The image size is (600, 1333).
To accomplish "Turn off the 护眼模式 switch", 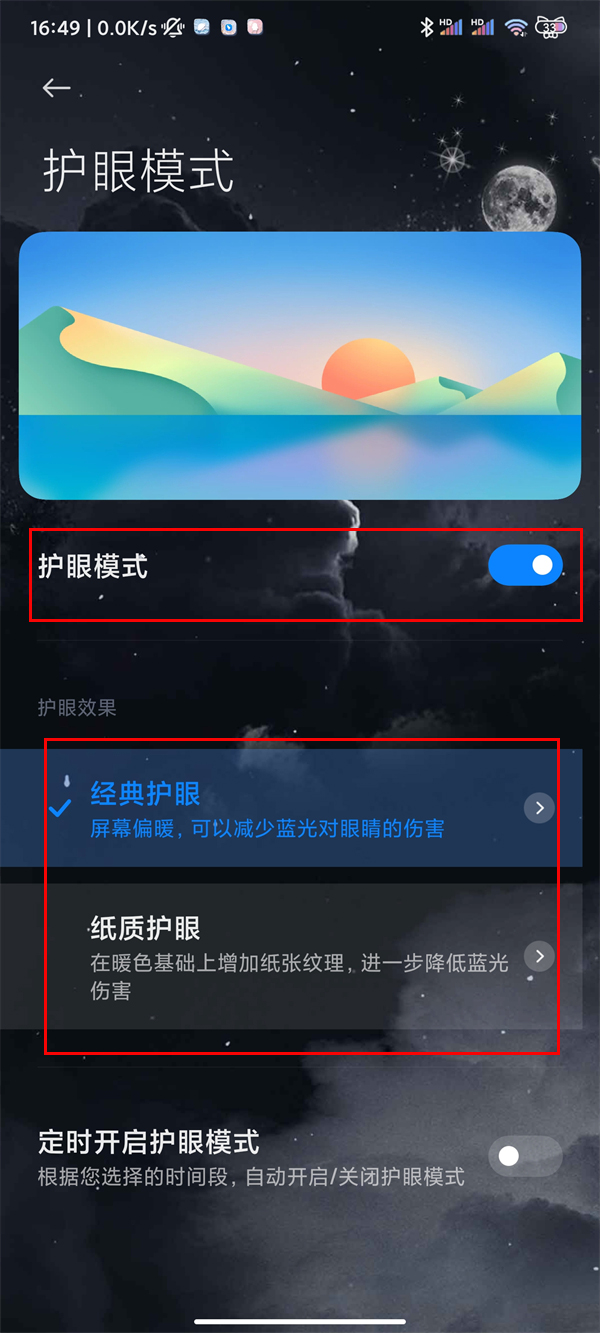I will (x=525, y=566).
